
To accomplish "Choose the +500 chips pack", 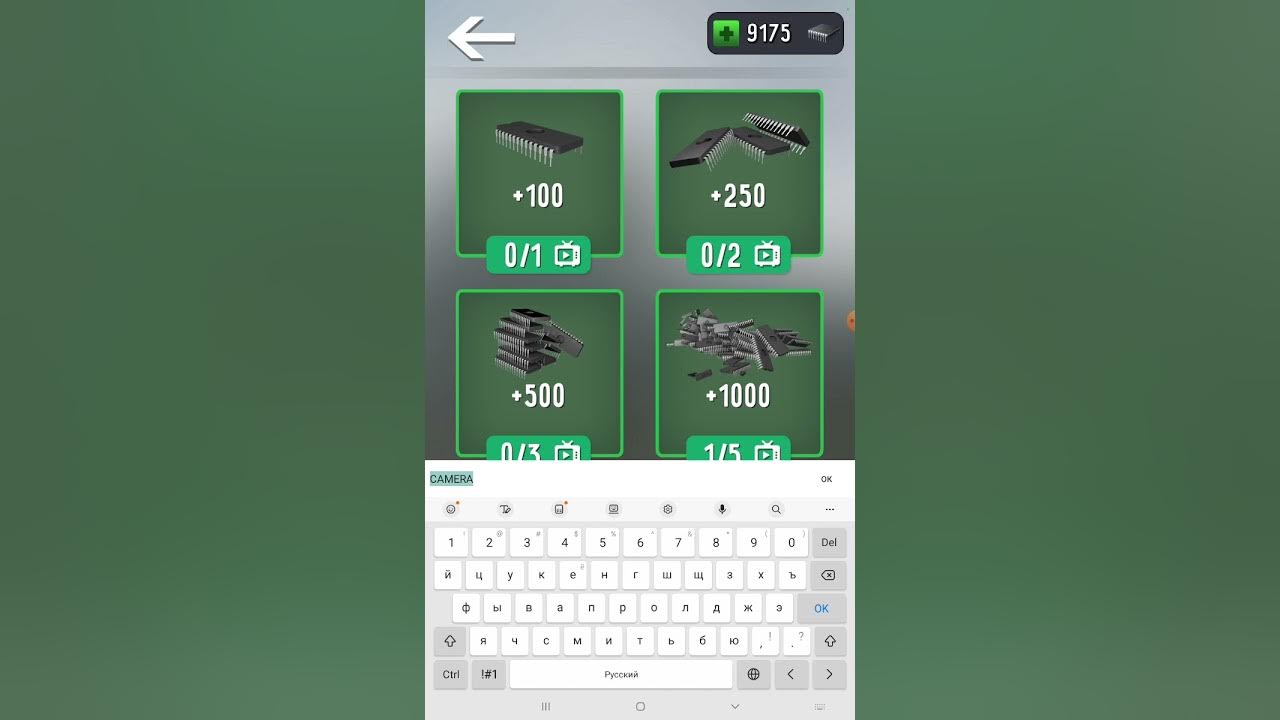I will [x=539, y=370].
